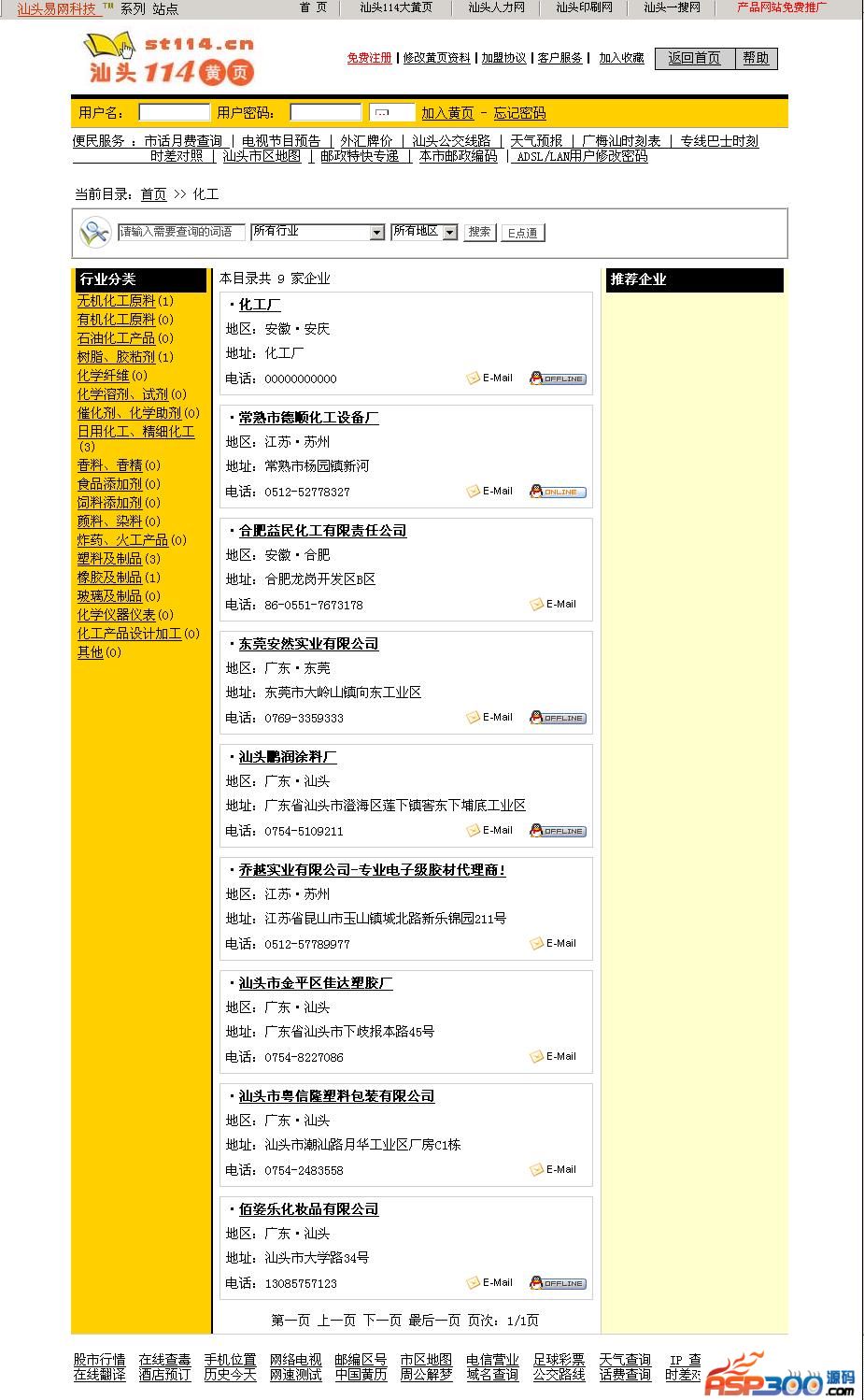Open the 忘记密码 forgot password link
The height and width of the screenshot is (1400, 864).
point(519,113)
